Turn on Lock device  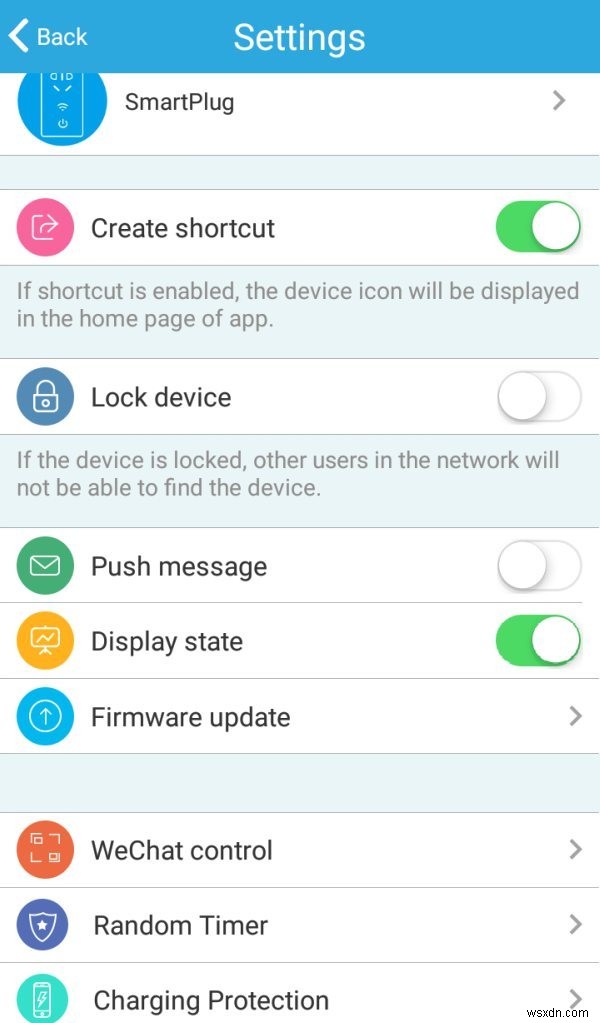click(538, 397)
